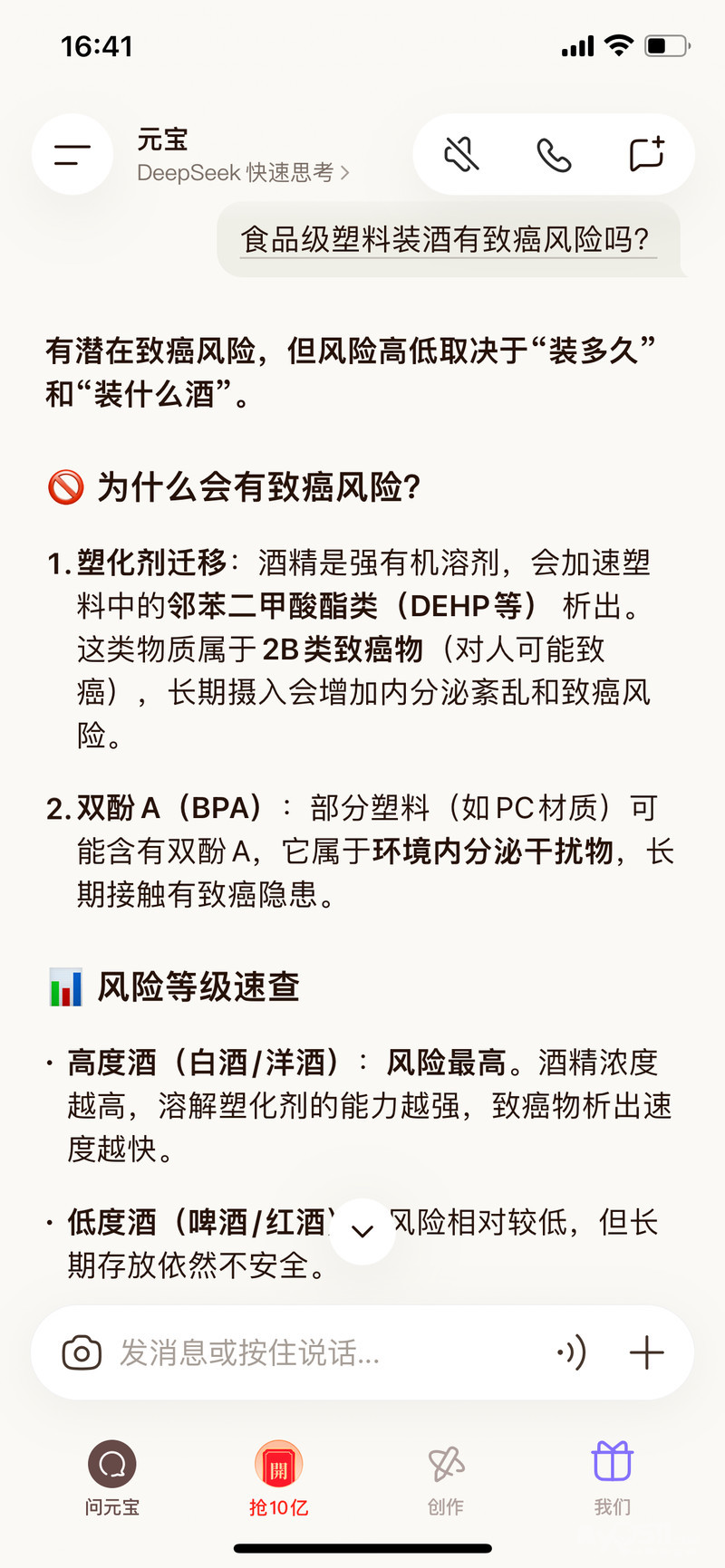This screenshot has height=1568, width=725.
Task: Start a voice call with 元宝
Action: 554,155
